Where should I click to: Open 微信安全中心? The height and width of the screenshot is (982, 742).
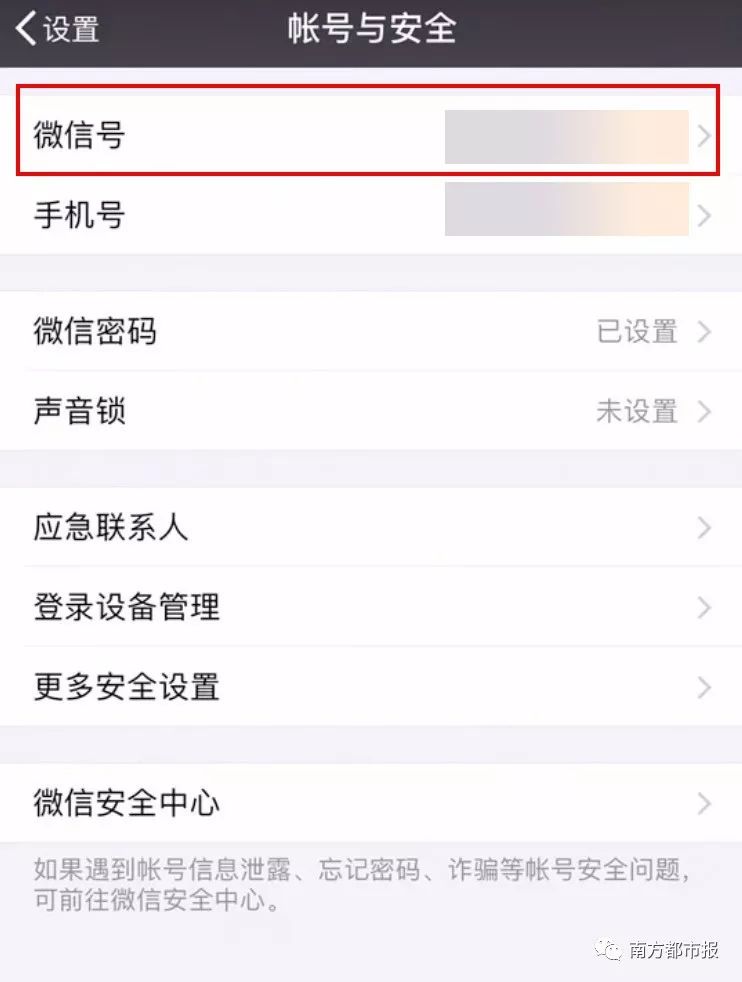tap(370, 803)
